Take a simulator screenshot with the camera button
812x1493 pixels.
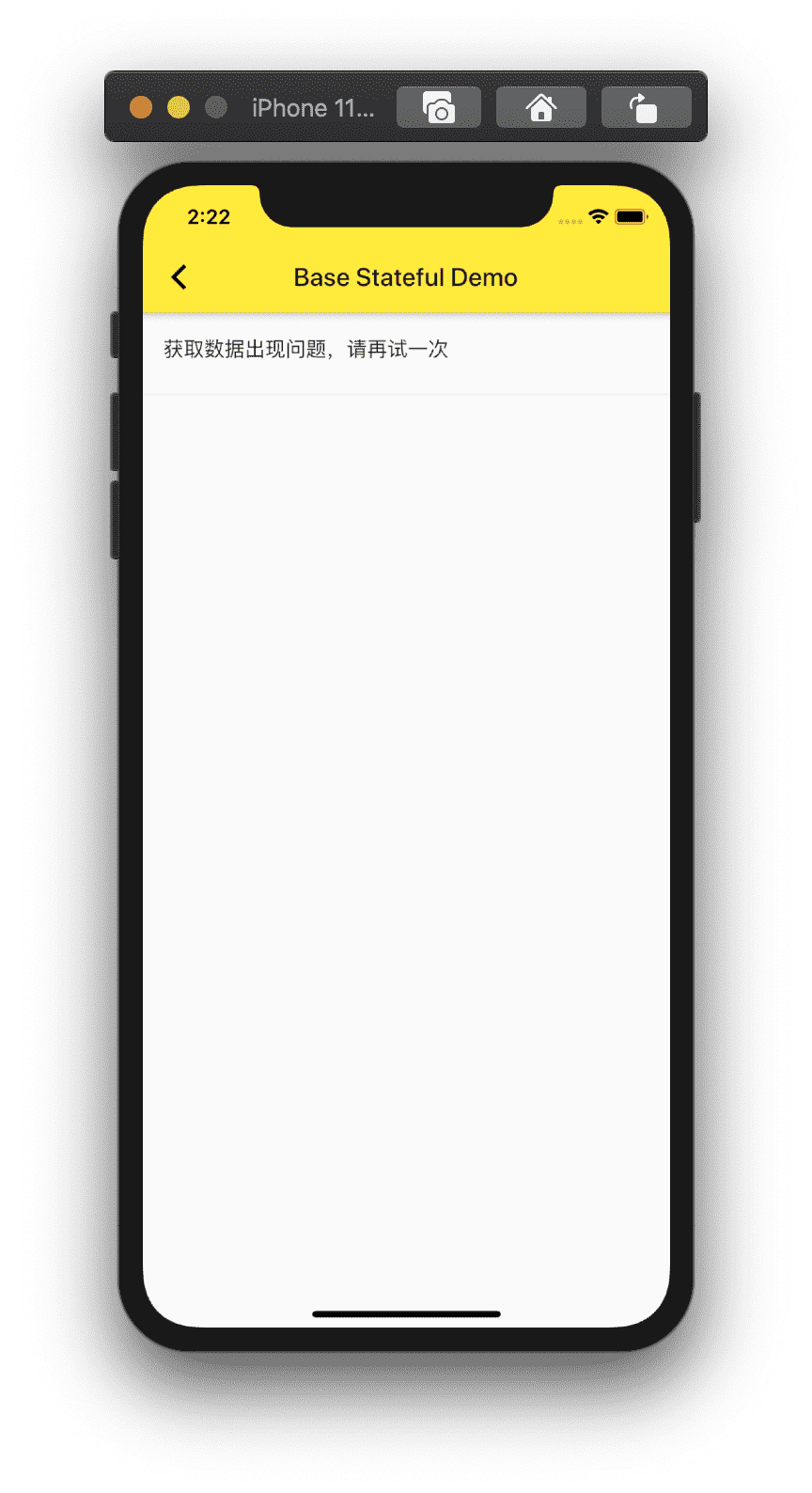click(x=439, y=108)
